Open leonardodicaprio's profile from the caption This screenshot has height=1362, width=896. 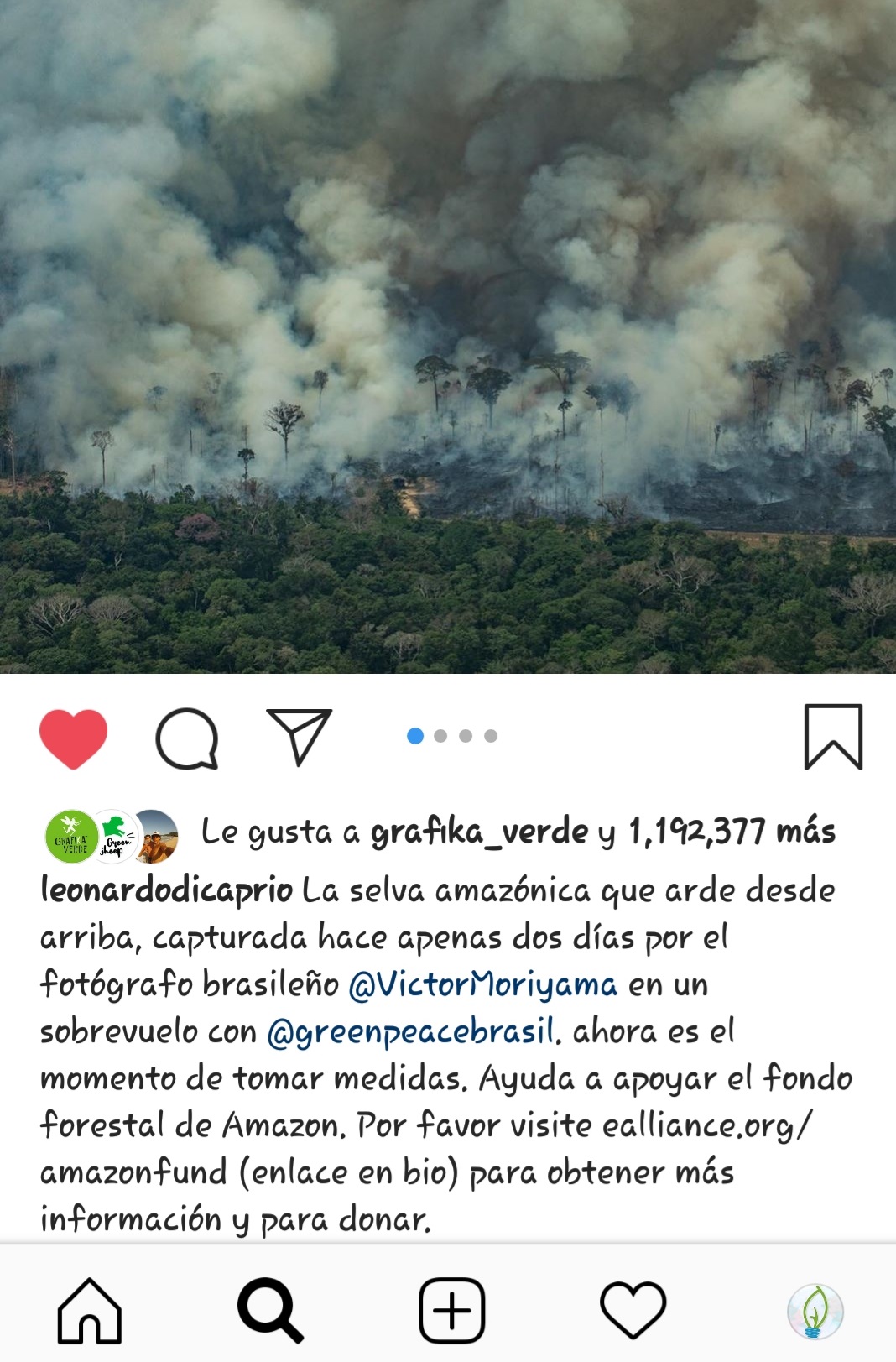point(166,890)
